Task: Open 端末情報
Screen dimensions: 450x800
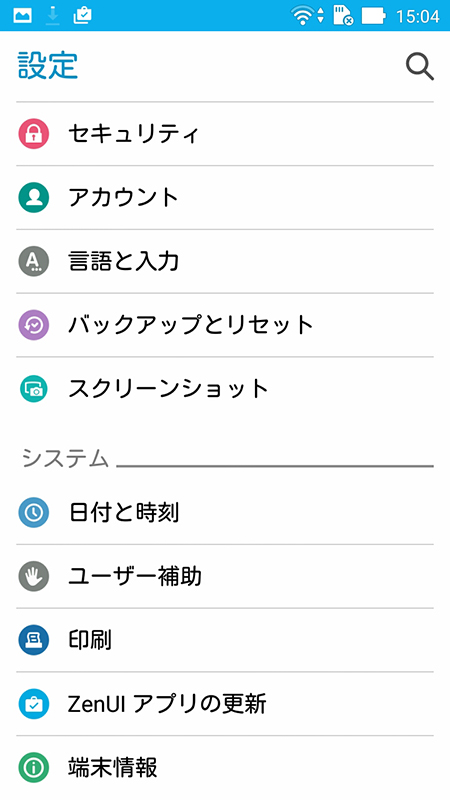Action: tap(225, 767)
